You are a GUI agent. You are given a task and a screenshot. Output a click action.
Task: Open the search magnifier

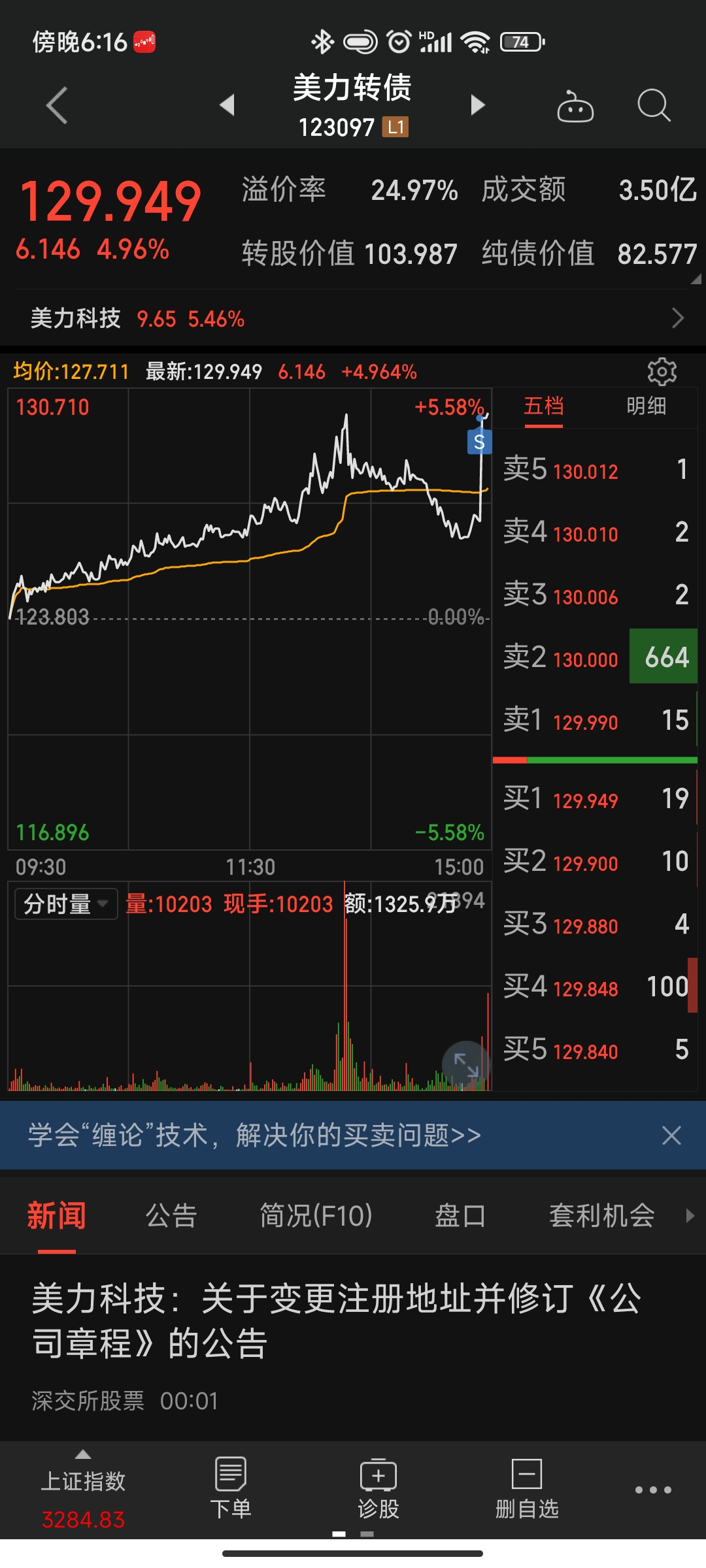[653, 105]
